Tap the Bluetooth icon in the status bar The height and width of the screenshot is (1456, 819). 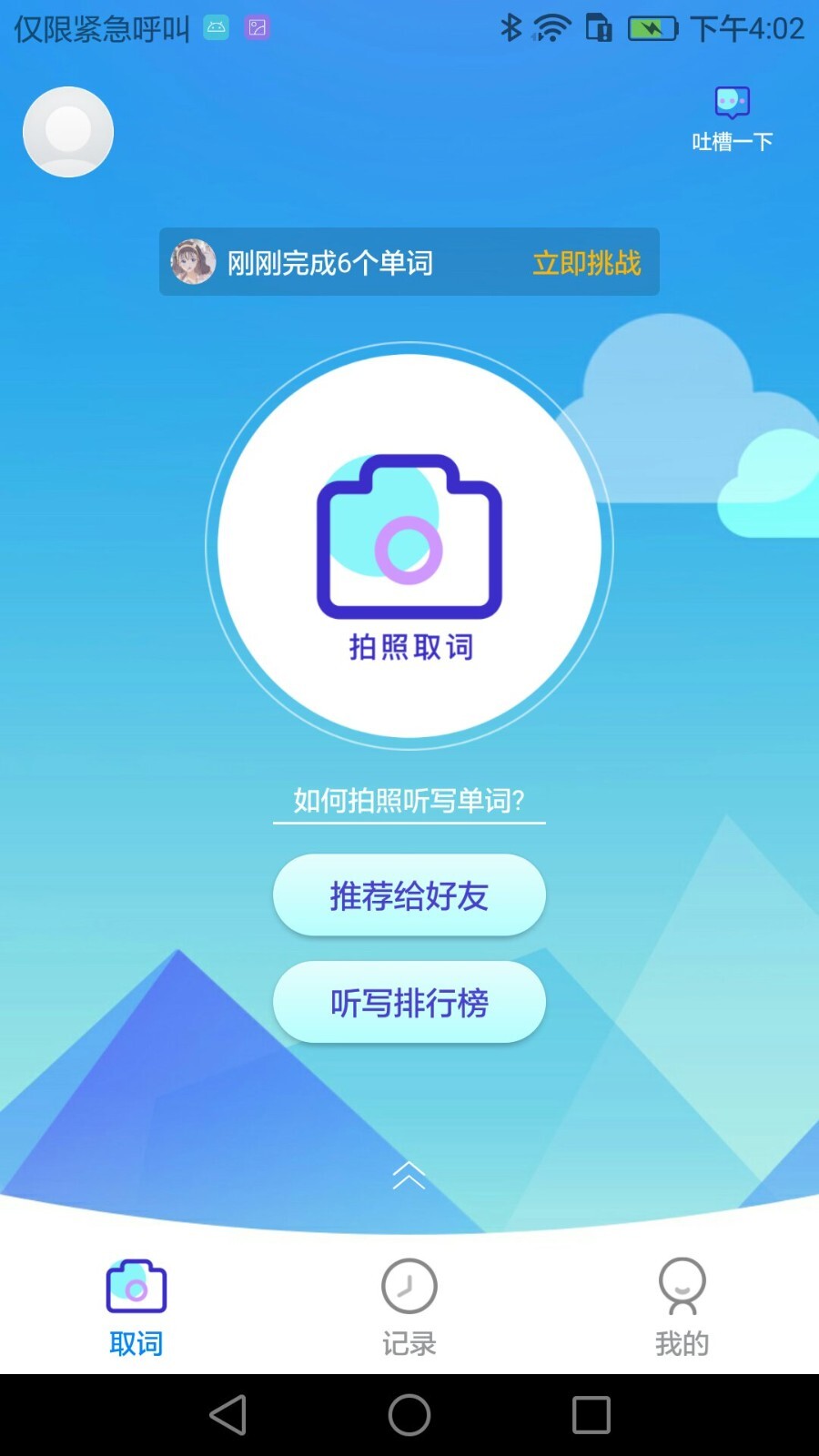click(512, 28)
